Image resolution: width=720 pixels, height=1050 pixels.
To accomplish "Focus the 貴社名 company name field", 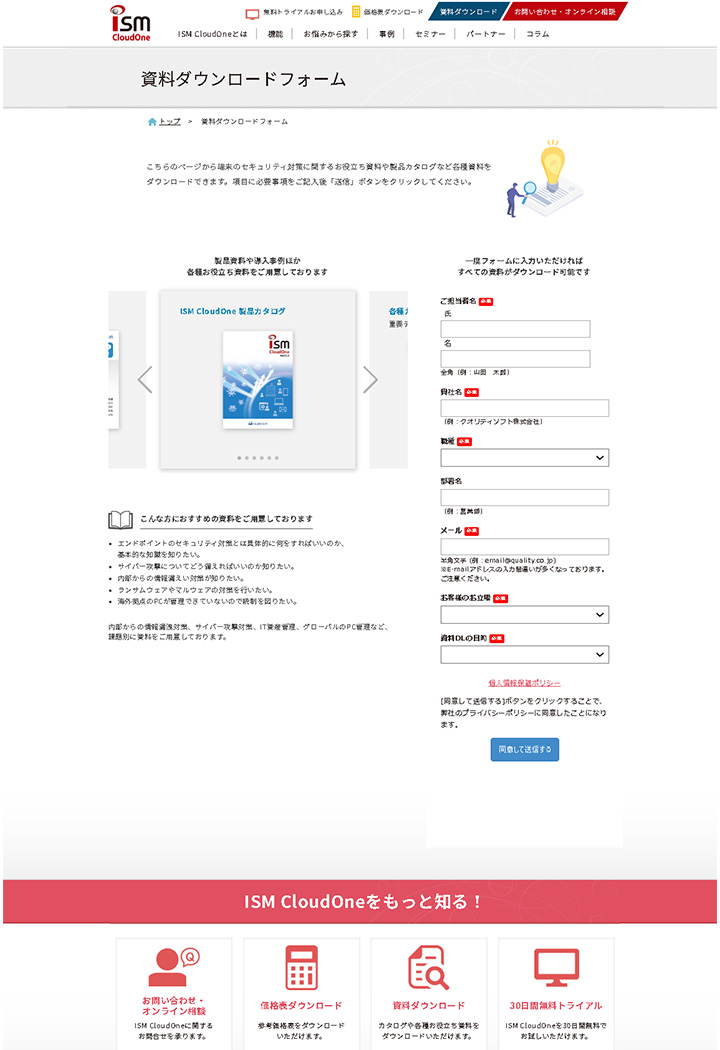I will 524,408.
